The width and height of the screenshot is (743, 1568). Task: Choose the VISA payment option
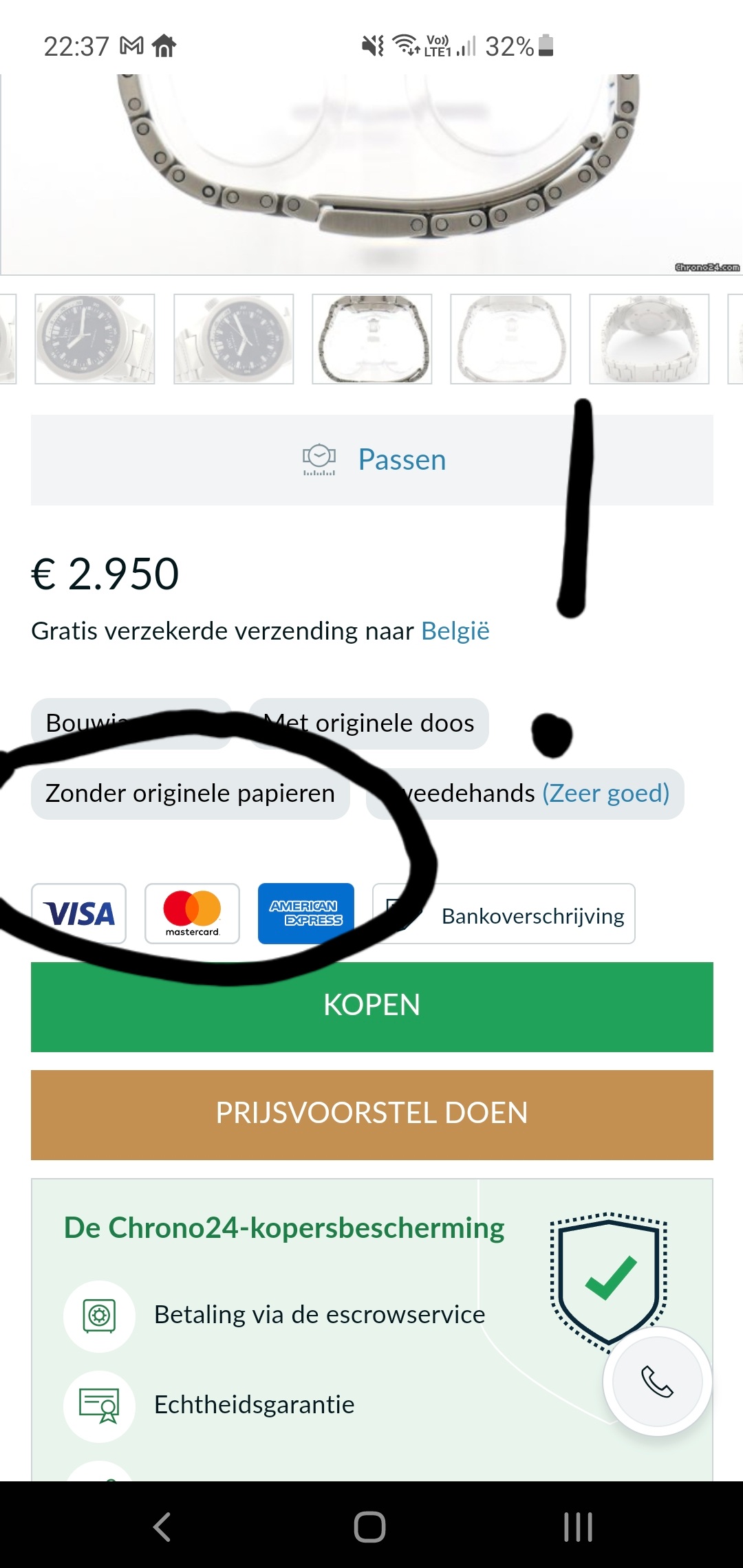pyautogui.click(x=78, y=914)
